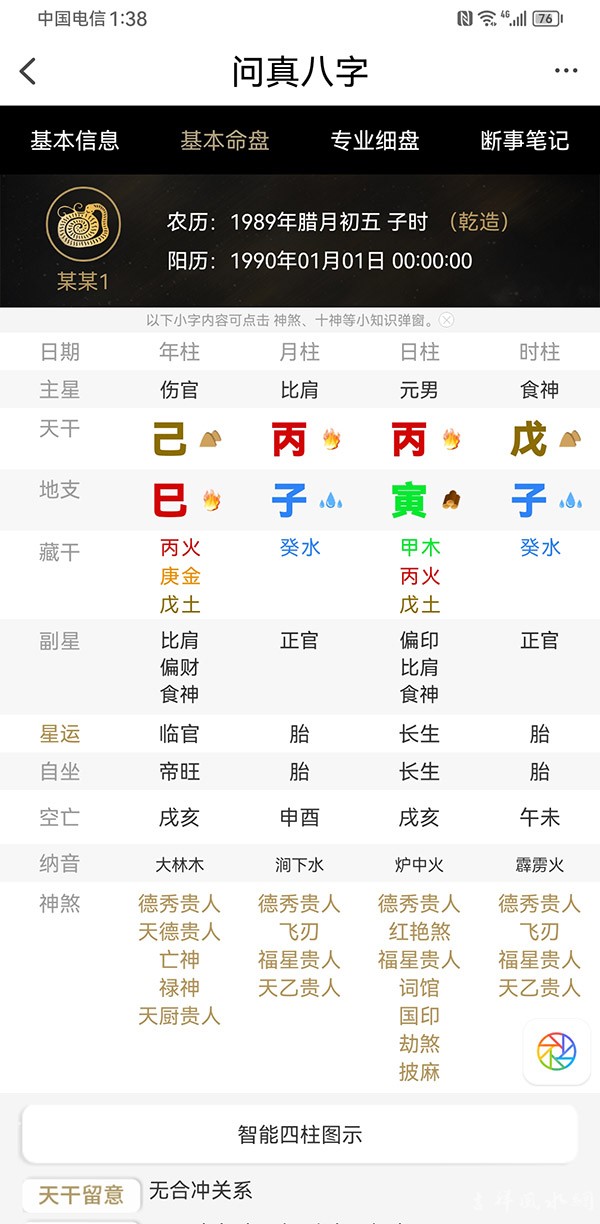Go back using the top-left arrow

pyautogui.click(x=28, y=71)
